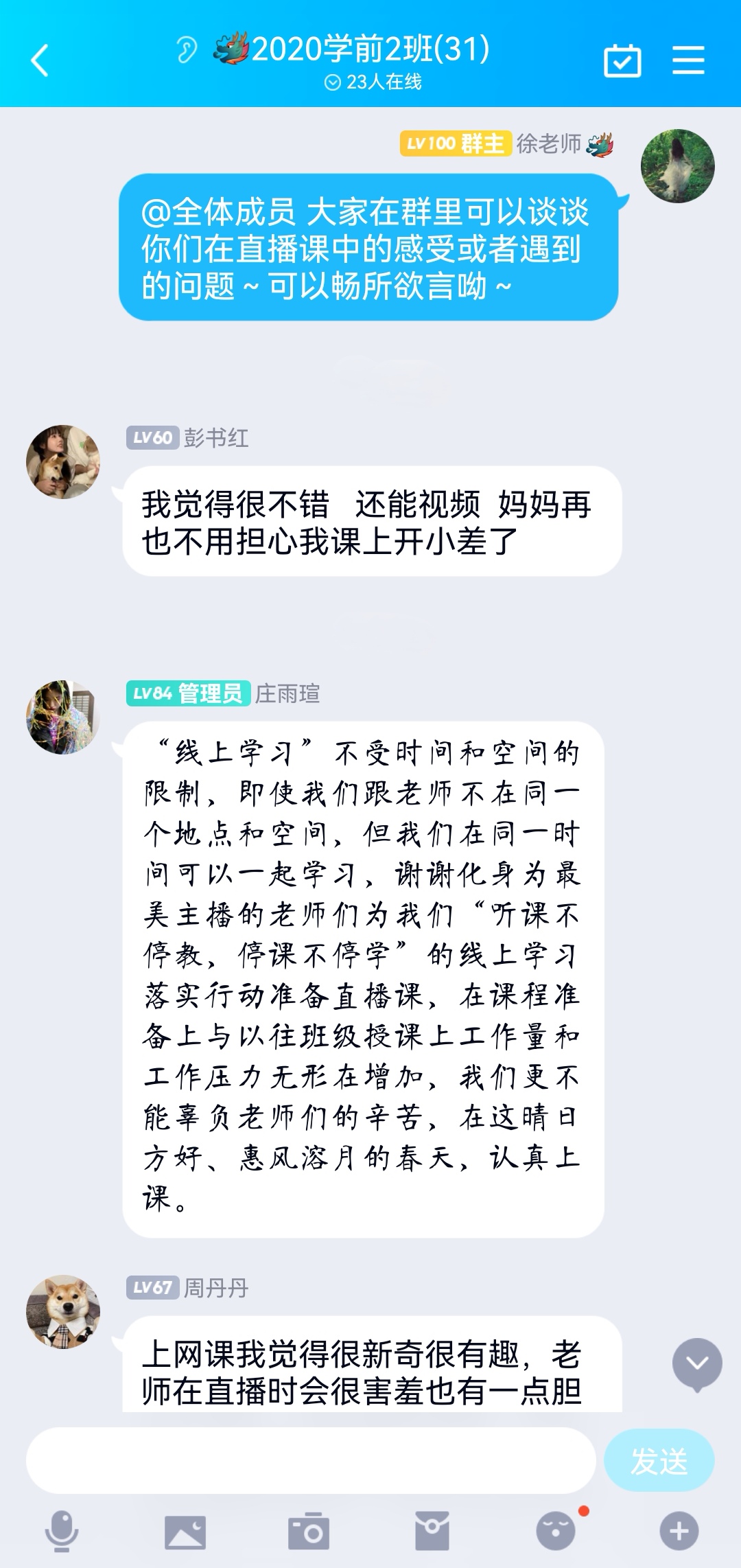Jump to latest messages with down arrow
The width and height of the screenshot is (741, 1568).
(697, 1363)
